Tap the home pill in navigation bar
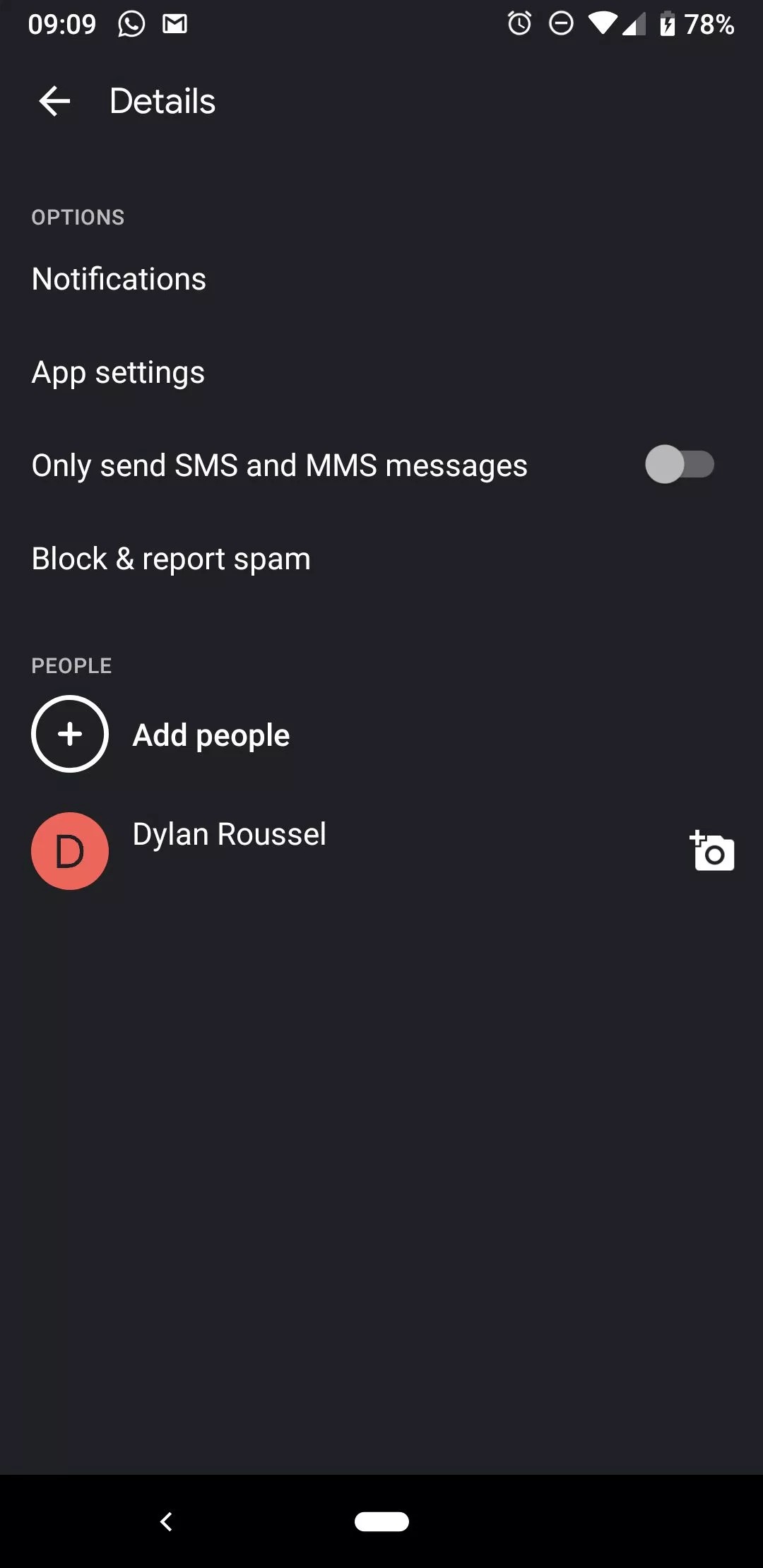763x1568 pixels. (x=381, y=1521)
